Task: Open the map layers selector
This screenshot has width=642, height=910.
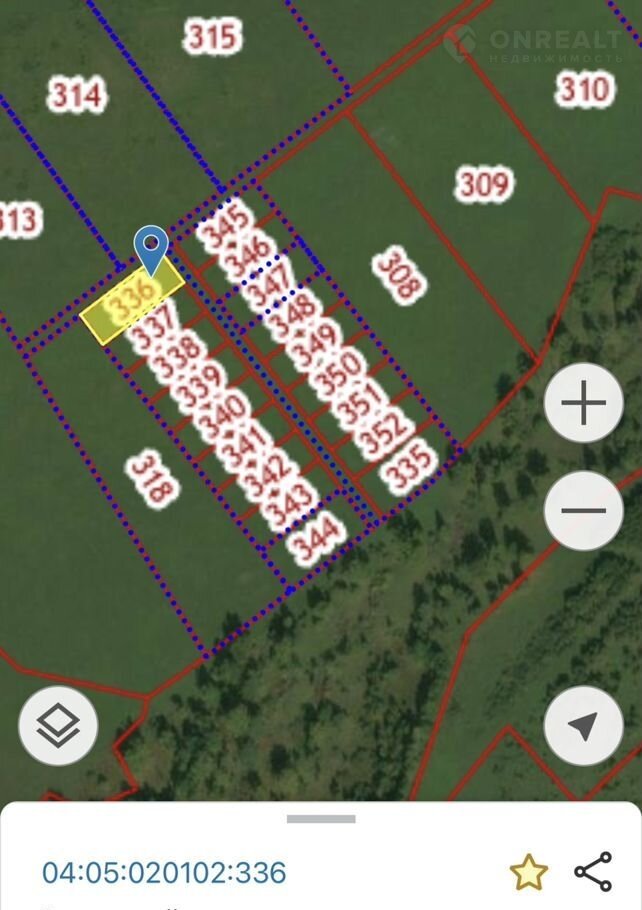Action: point(58,726)
